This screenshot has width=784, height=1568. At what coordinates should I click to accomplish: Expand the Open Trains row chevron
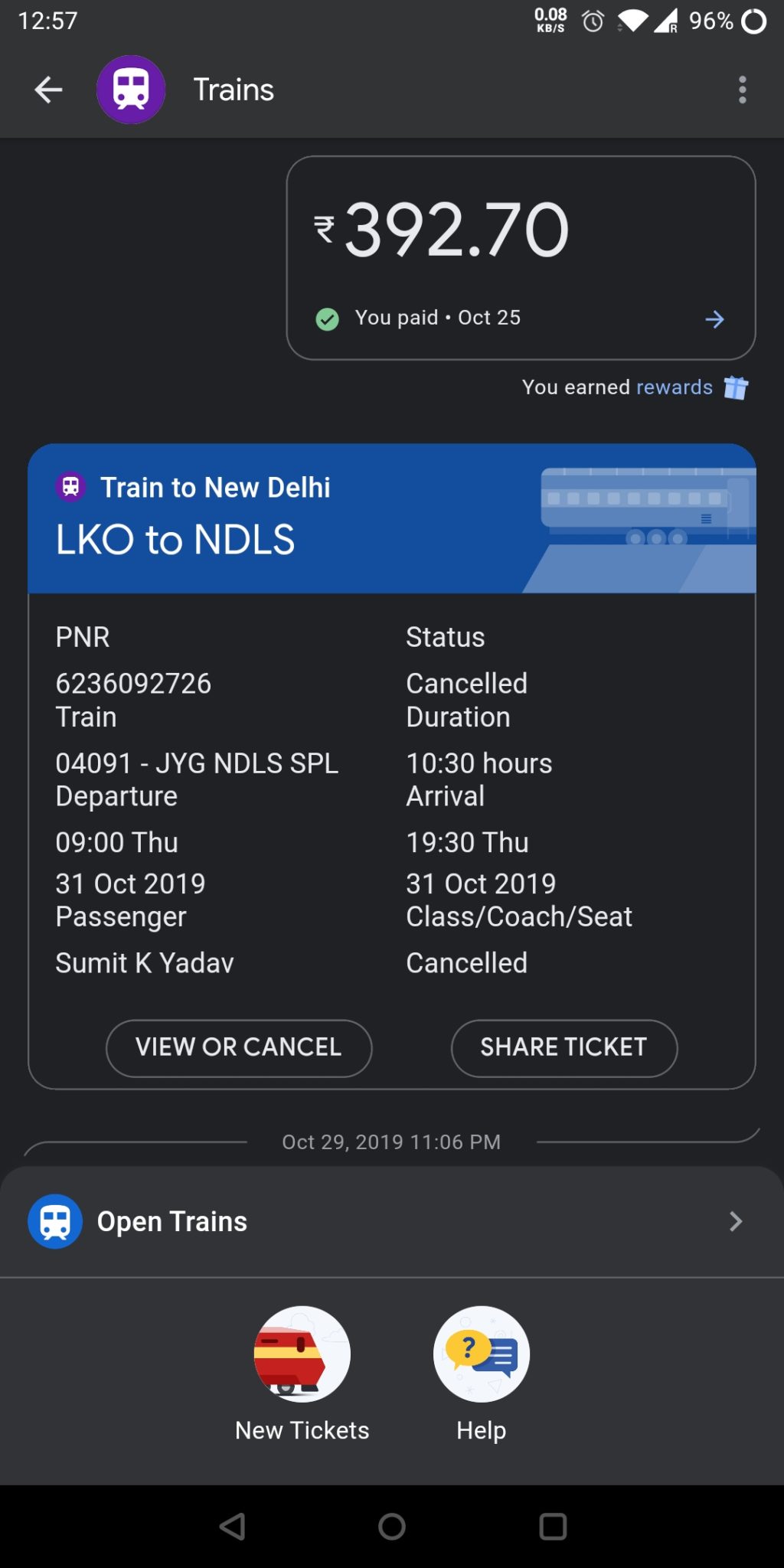735,1221
